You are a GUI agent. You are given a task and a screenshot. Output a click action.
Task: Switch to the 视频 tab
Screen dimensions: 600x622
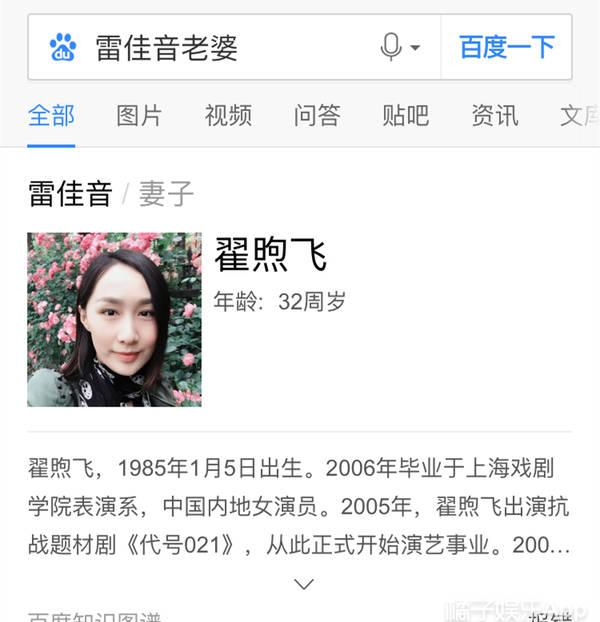click(x=228, y=116)
